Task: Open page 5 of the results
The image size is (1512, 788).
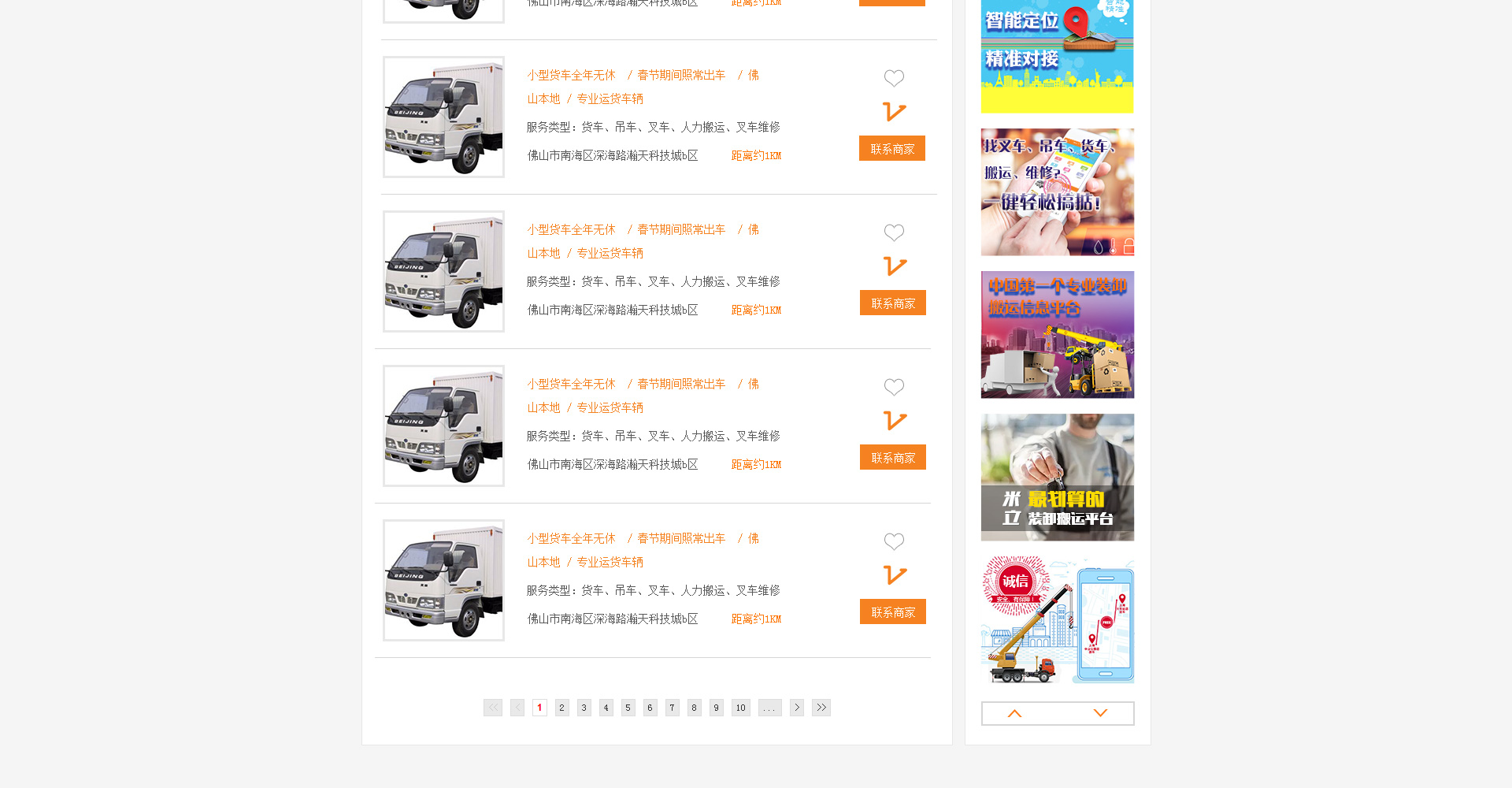Action: (x=628, y=708)
